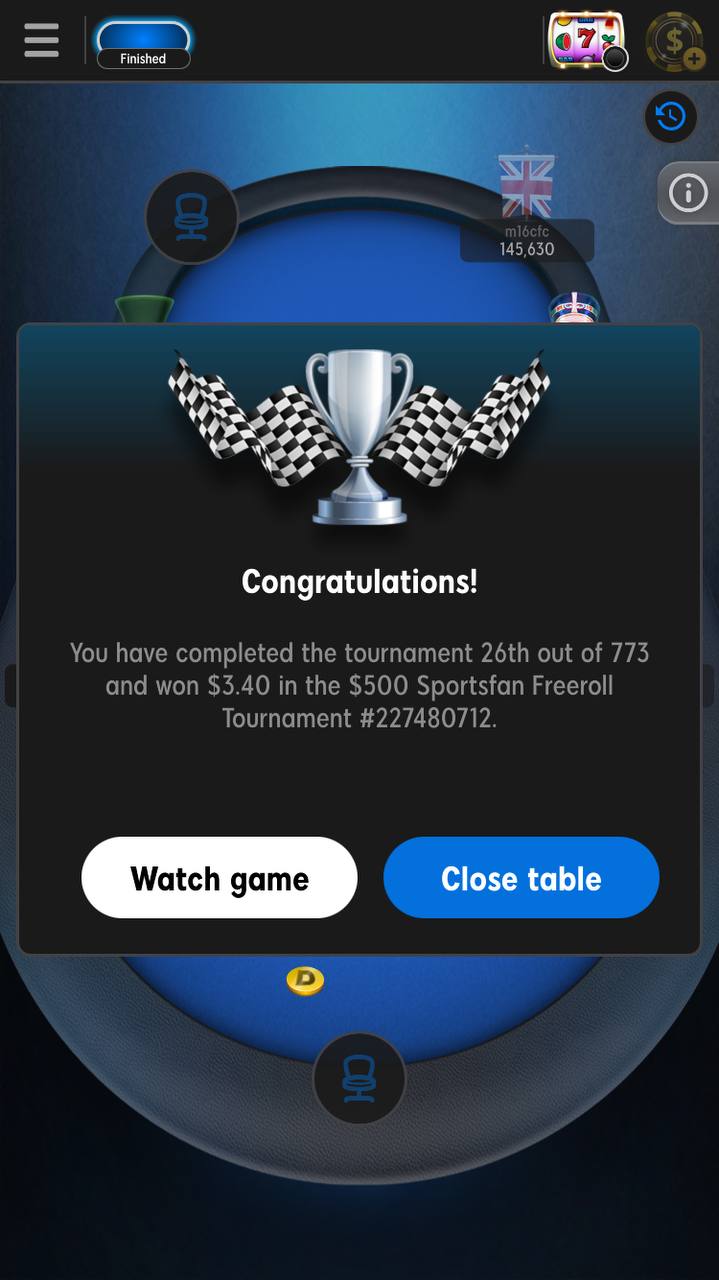This screenshot has width=719, height=1280.
Task: Close table from the dialog
Action: [x=521, y=878]
